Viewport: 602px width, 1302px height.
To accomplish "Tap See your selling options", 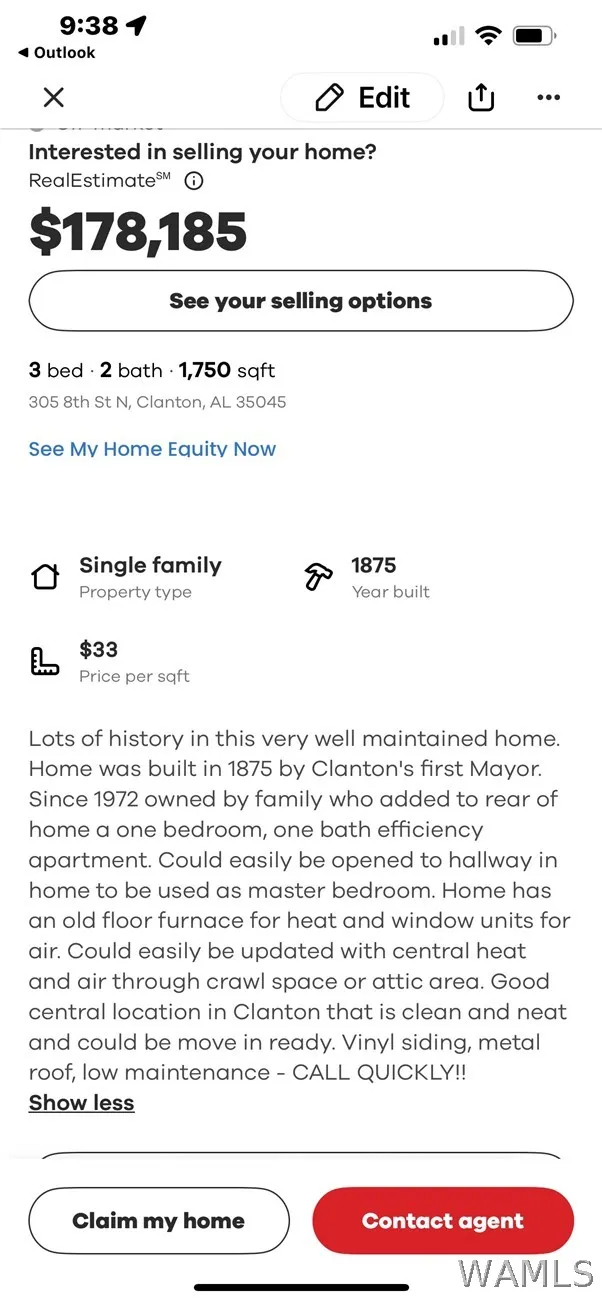I will pos(301,301).
